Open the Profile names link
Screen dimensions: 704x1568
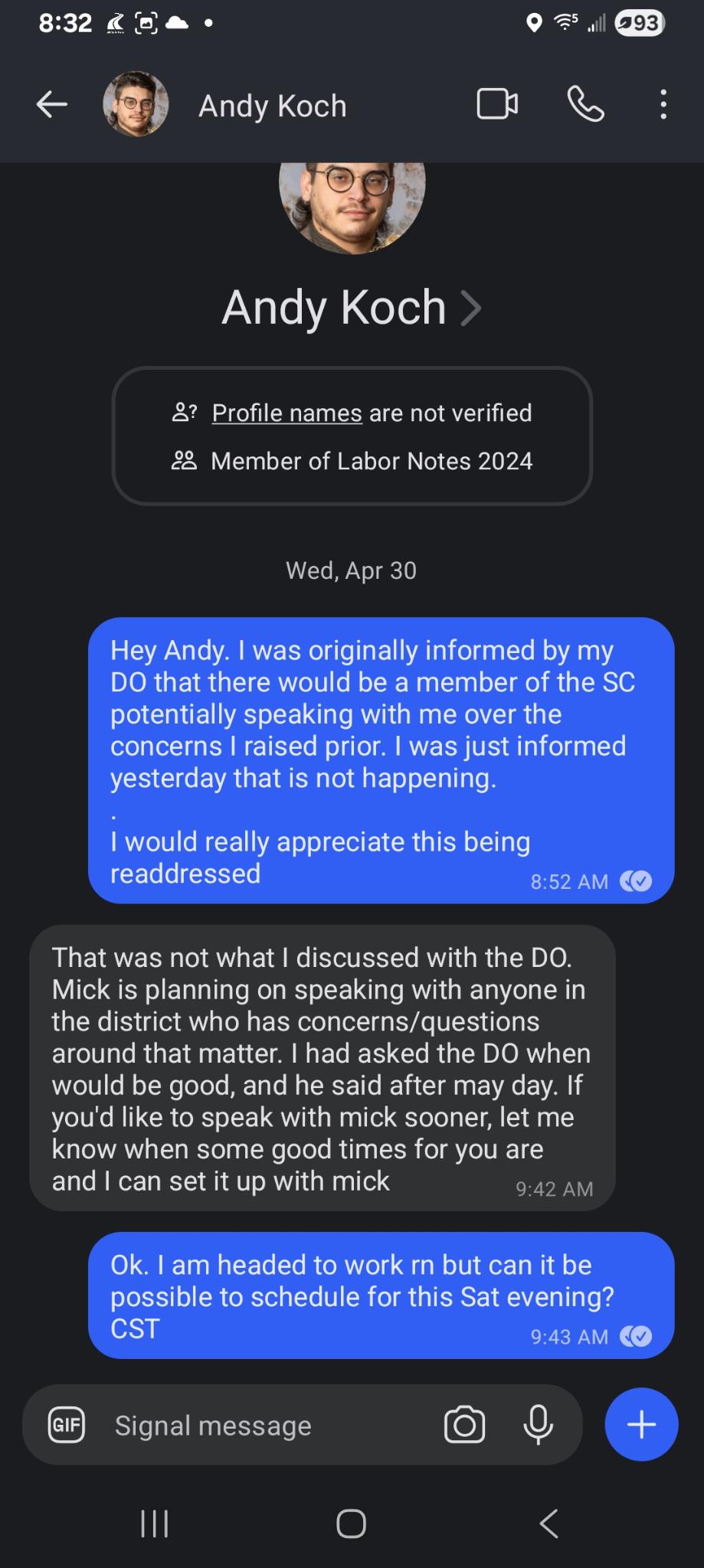click(x=287, y=413)
